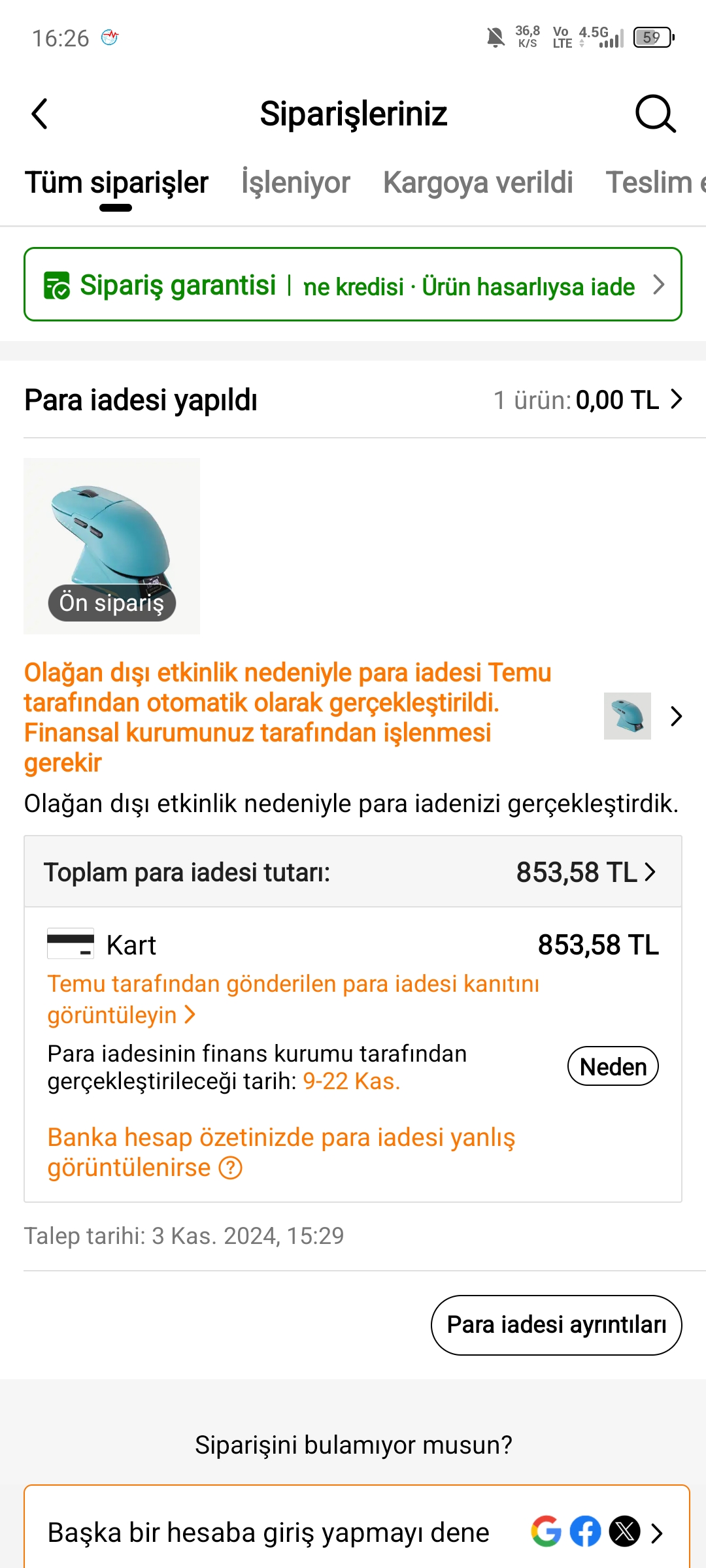Open Para iadesi ayrıntıları
The width and height of the screenshot is (706, 1568).
[x=556, y=1325]
